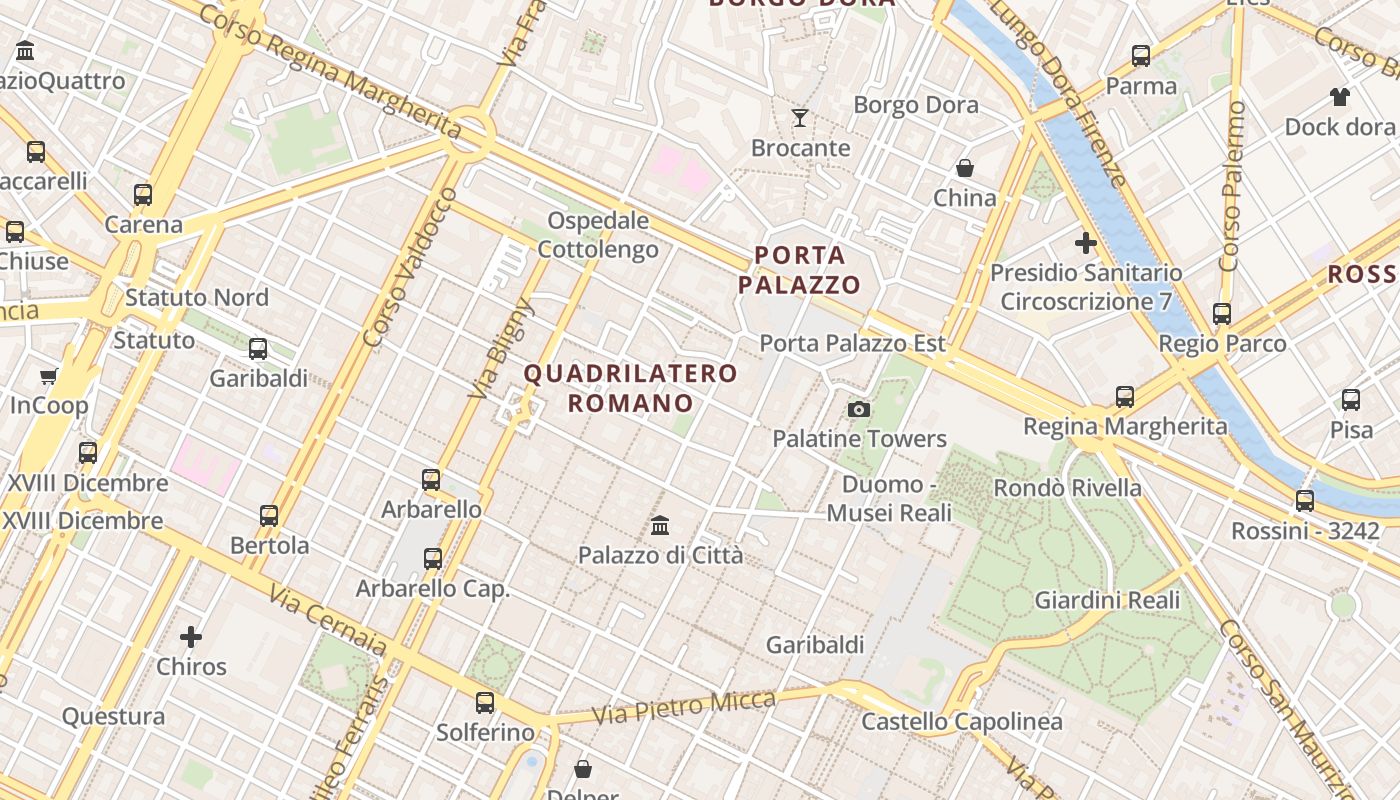Open the Arbarello Cap. transit stop
This screenshot has width=1400, height=800.
pyautogui.click(x=433, y=559)
